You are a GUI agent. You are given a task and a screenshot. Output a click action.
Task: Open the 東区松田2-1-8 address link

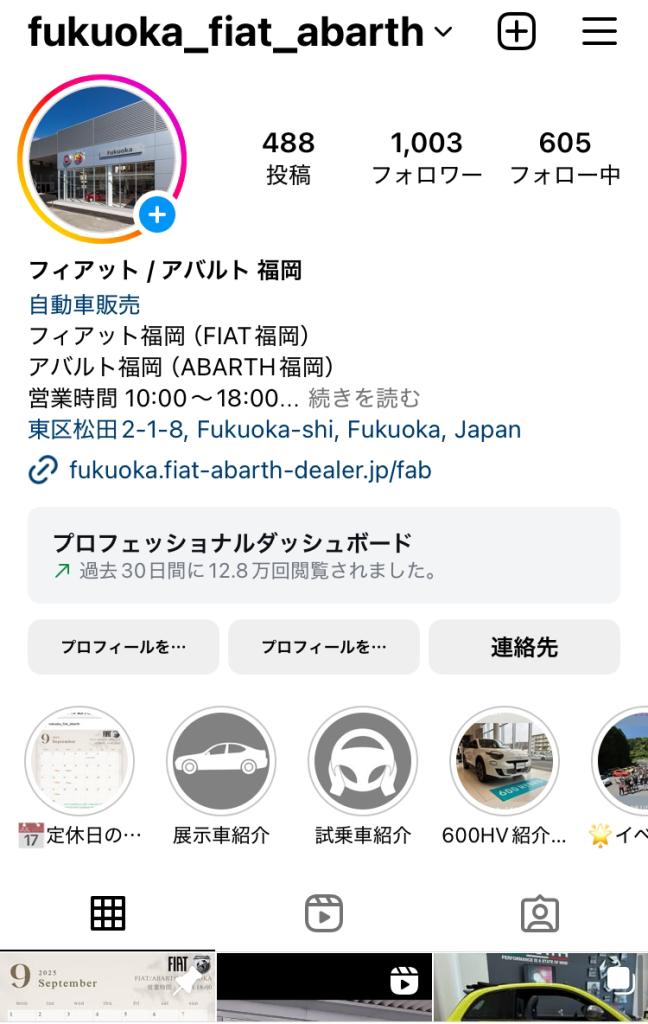coord(275,430)
